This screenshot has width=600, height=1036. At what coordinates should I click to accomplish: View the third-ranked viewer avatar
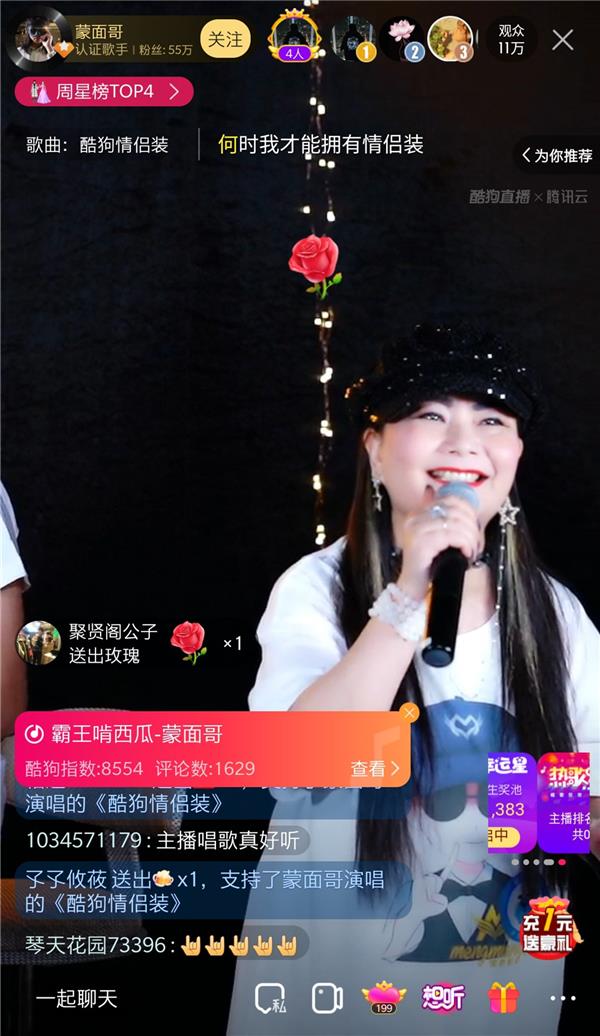tap(449, 38)
